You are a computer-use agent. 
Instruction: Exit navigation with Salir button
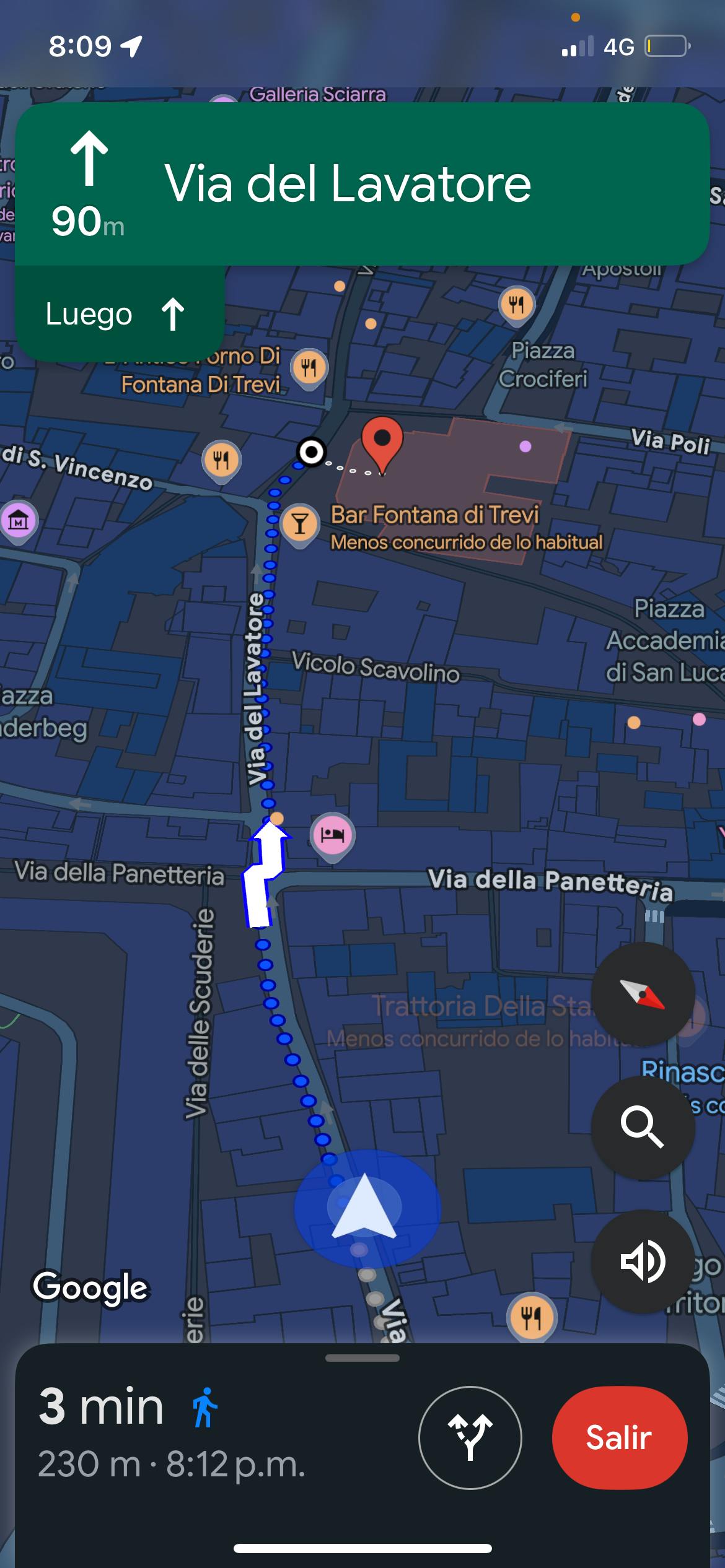[619, 1438]
